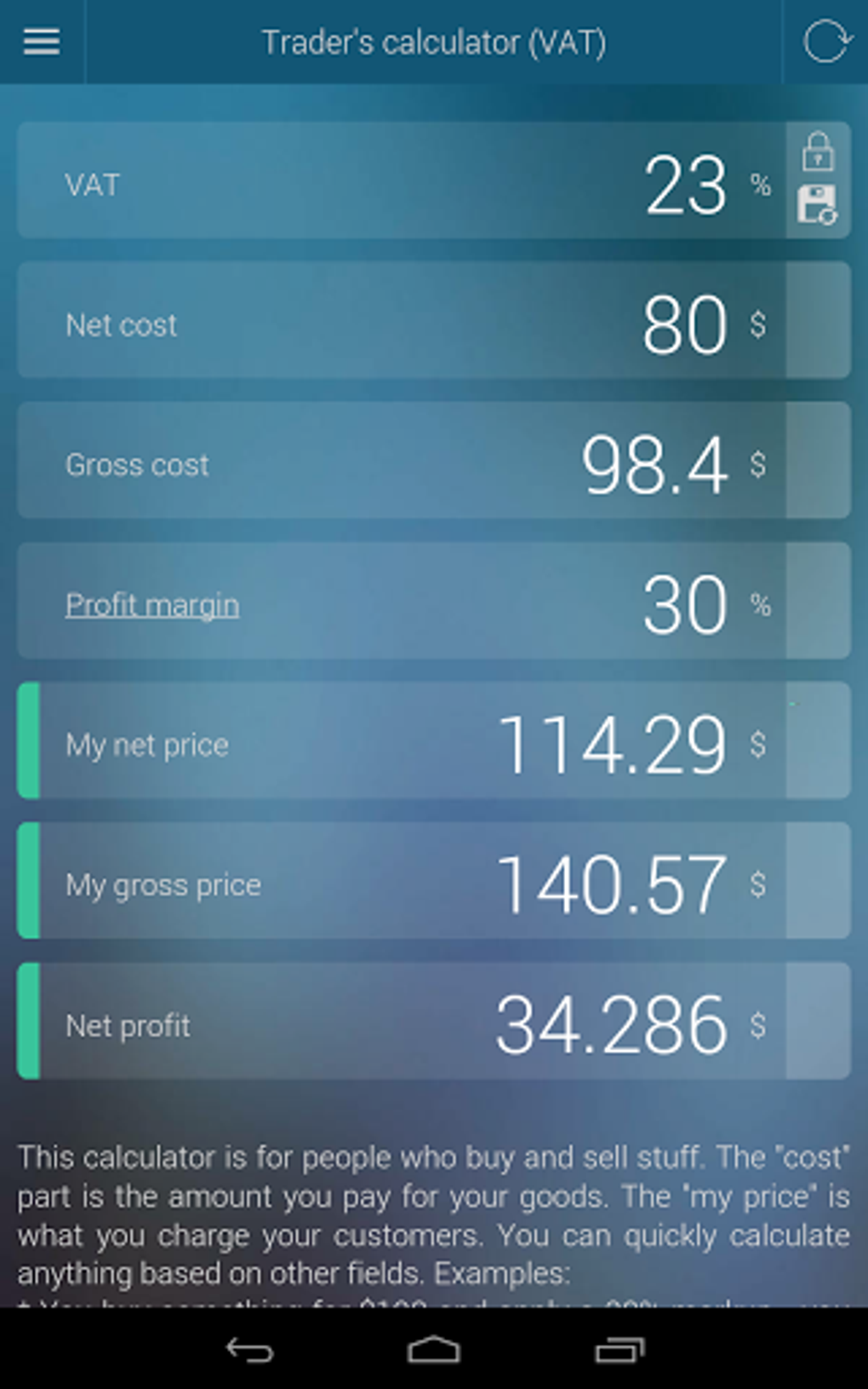The image size is (868, 1389).
Task: Save the VAT value with floppy icon
Action: point(817,205)
